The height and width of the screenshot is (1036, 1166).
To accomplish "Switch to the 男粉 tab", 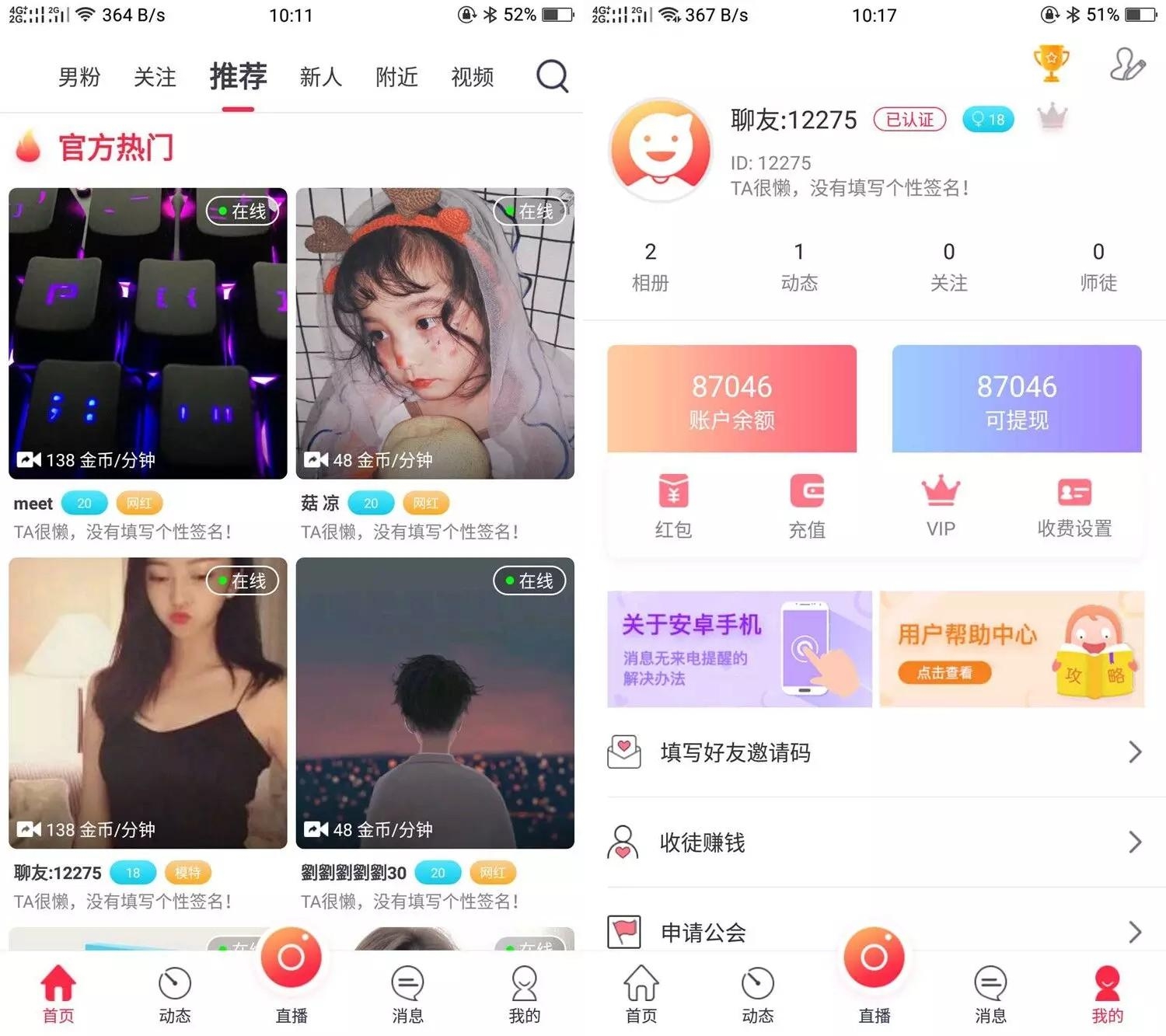I will pos(79,77).
